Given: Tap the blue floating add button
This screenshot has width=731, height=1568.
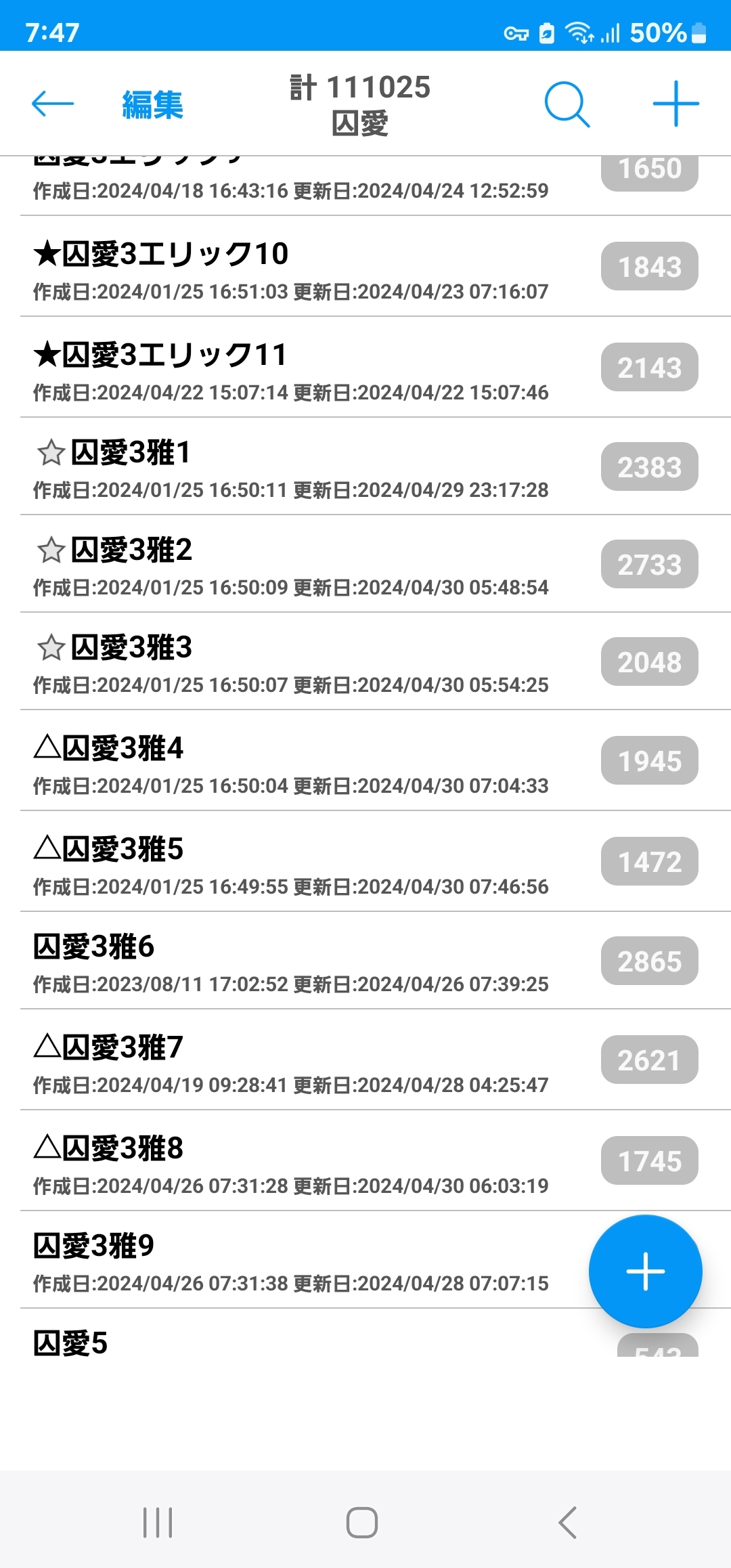Looking at the screenshot, I should (x=645, y=1271).
